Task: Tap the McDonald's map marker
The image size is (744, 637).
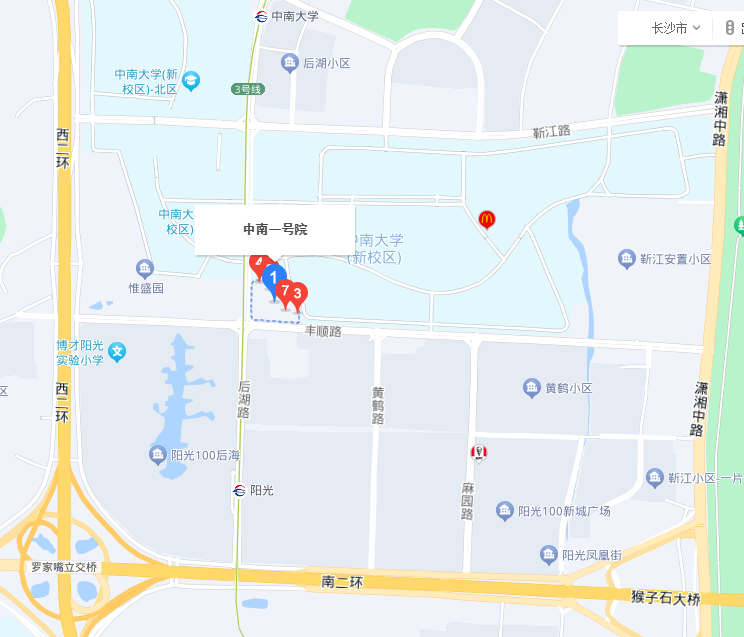Action: click(x=487, y=218)
